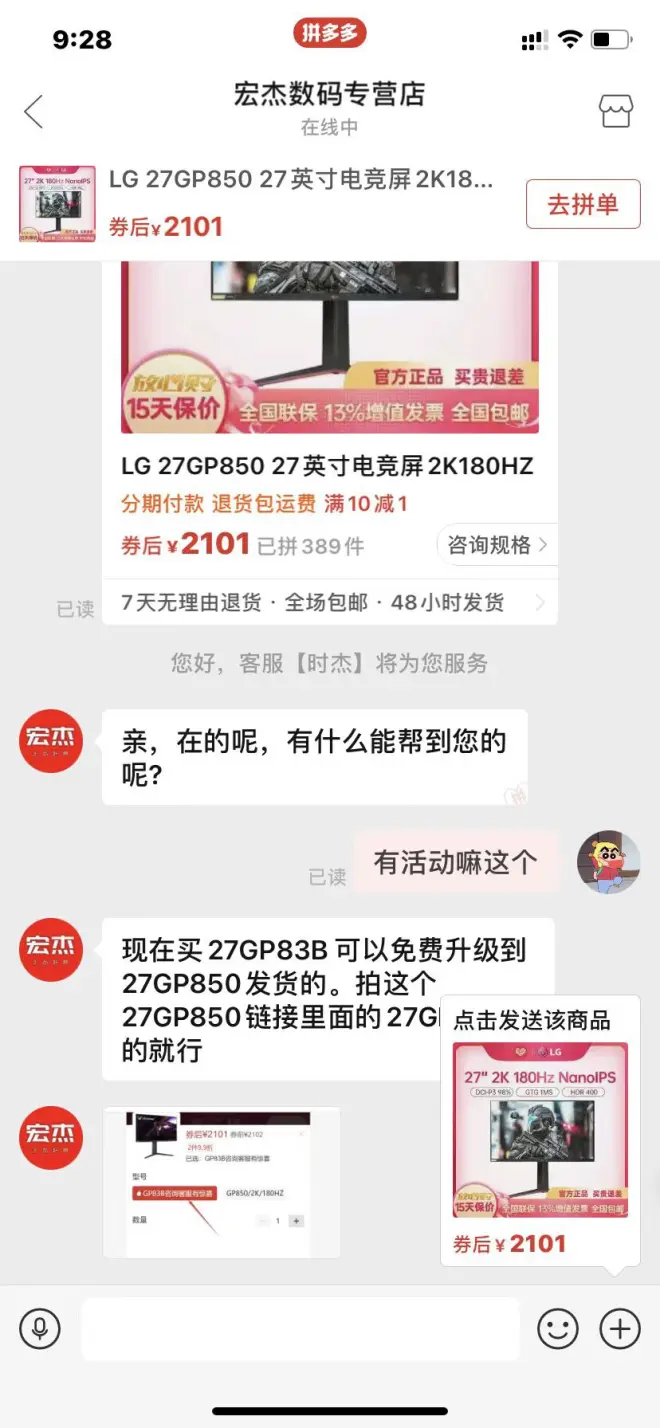Screen dimensions: 660x1428
Task: Go back to the previous page
Action: pos(34,111)
